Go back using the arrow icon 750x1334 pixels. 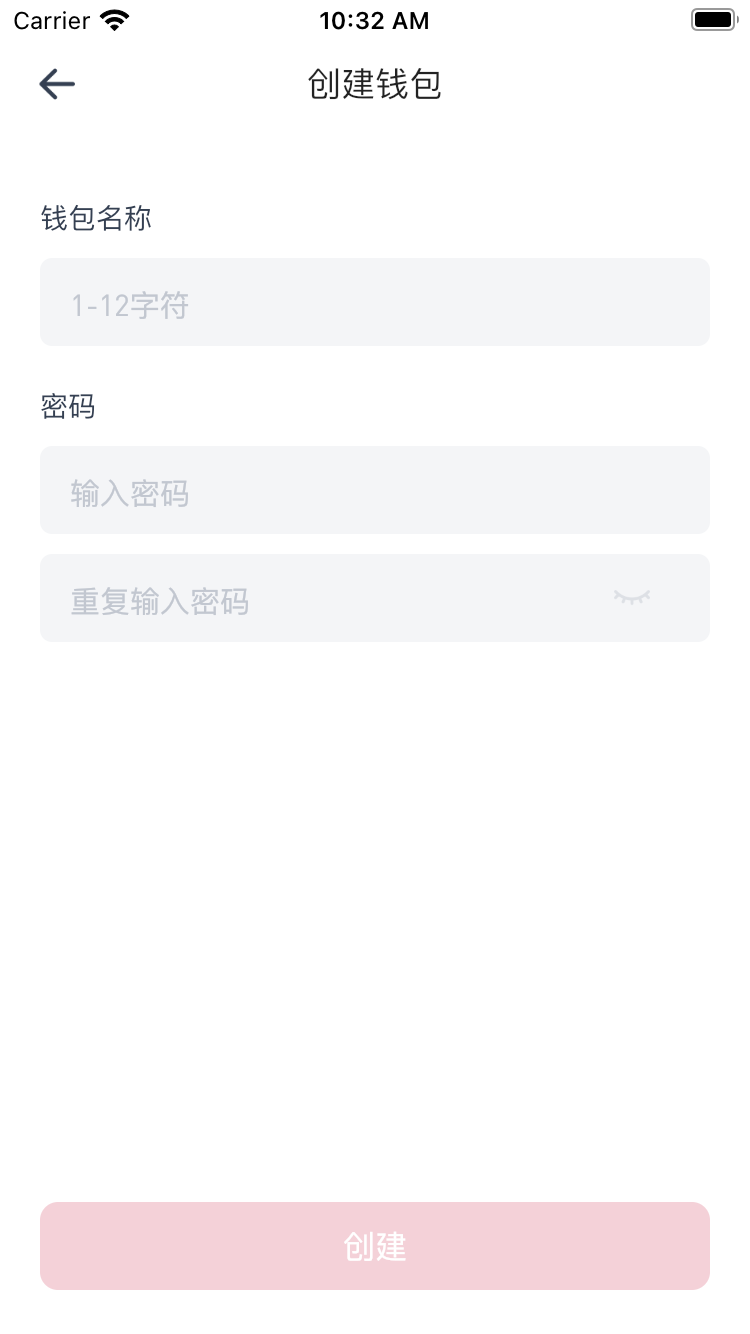[x=57, y=85]
